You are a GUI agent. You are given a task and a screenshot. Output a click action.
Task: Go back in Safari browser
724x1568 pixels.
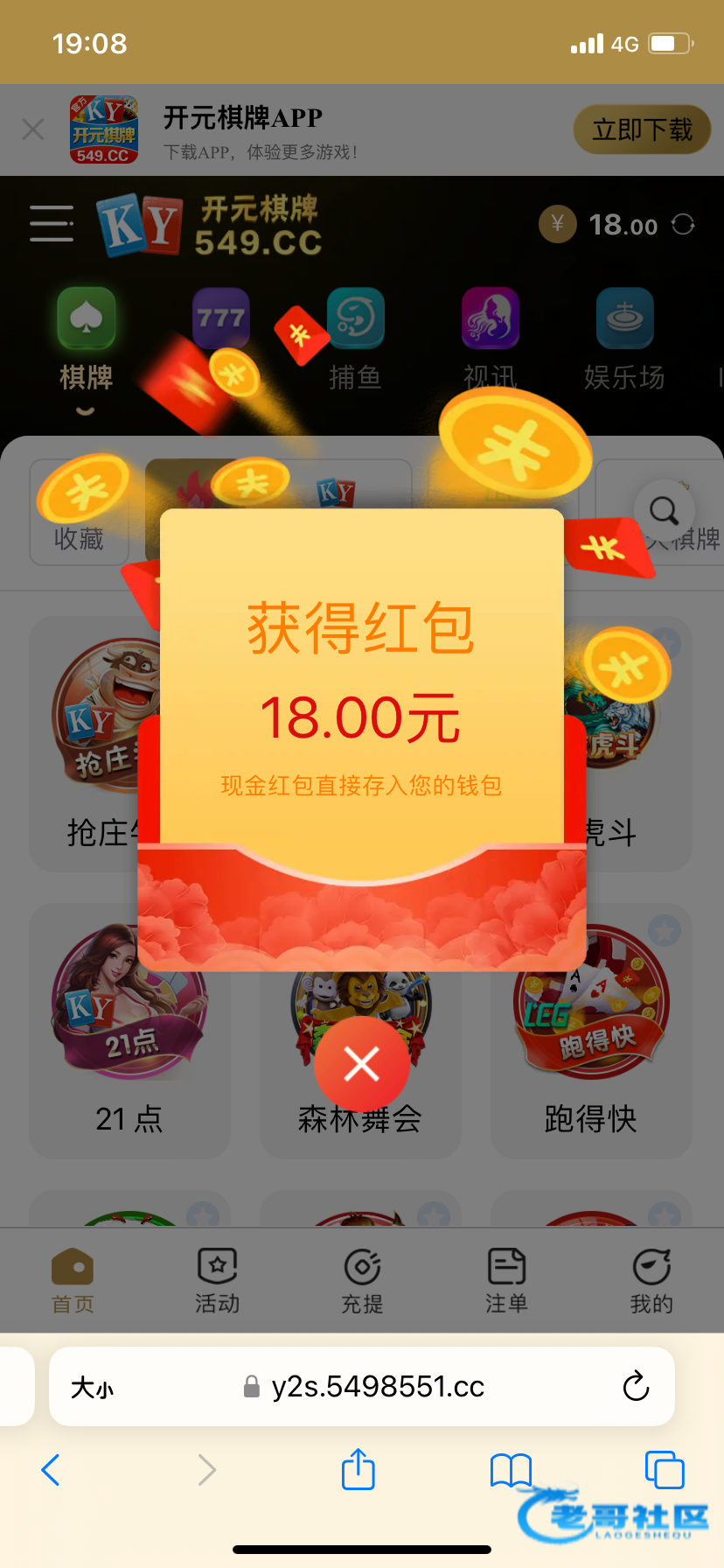tap(51, 1470)
